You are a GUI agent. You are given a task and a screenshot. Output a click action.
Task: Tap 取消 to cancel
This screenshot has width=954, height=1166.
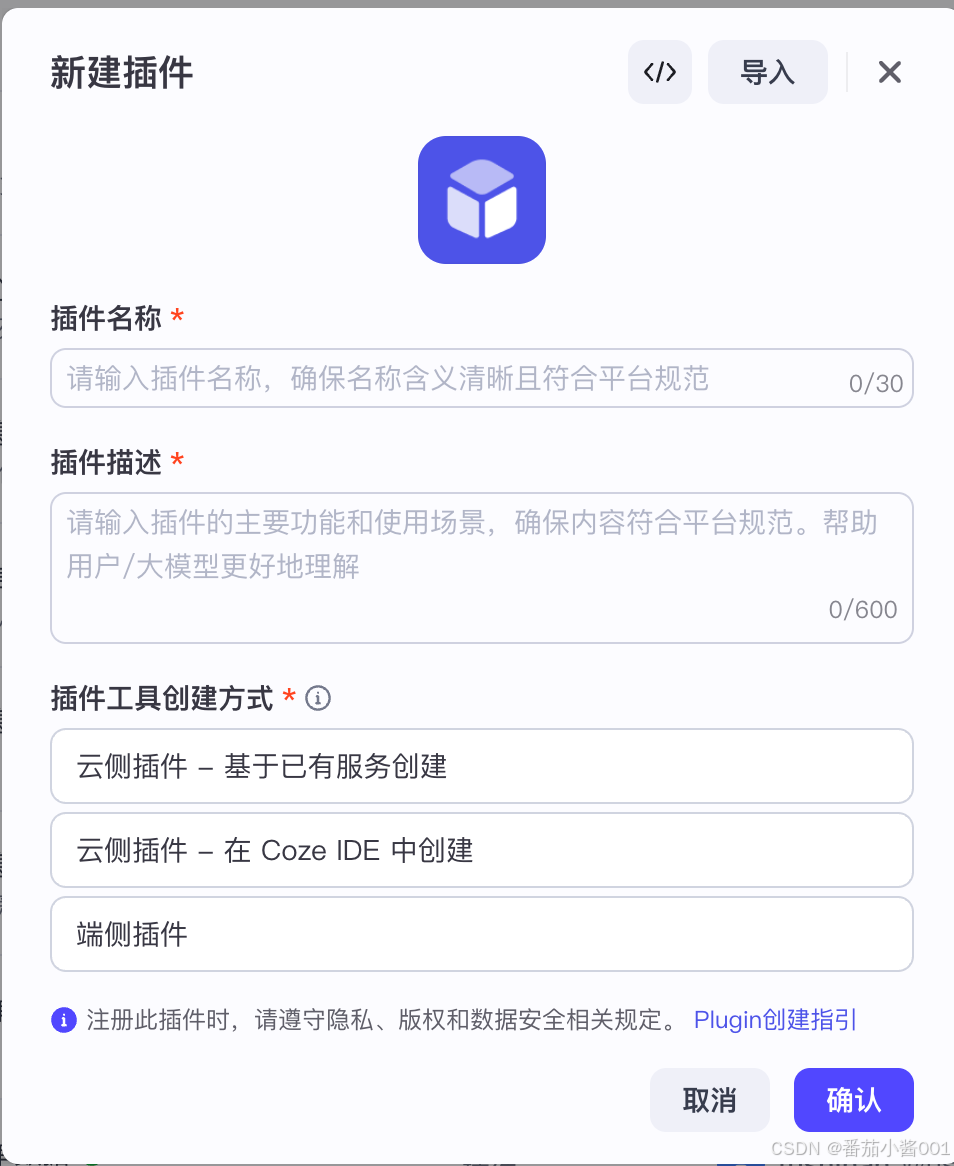coord(709,1100)
